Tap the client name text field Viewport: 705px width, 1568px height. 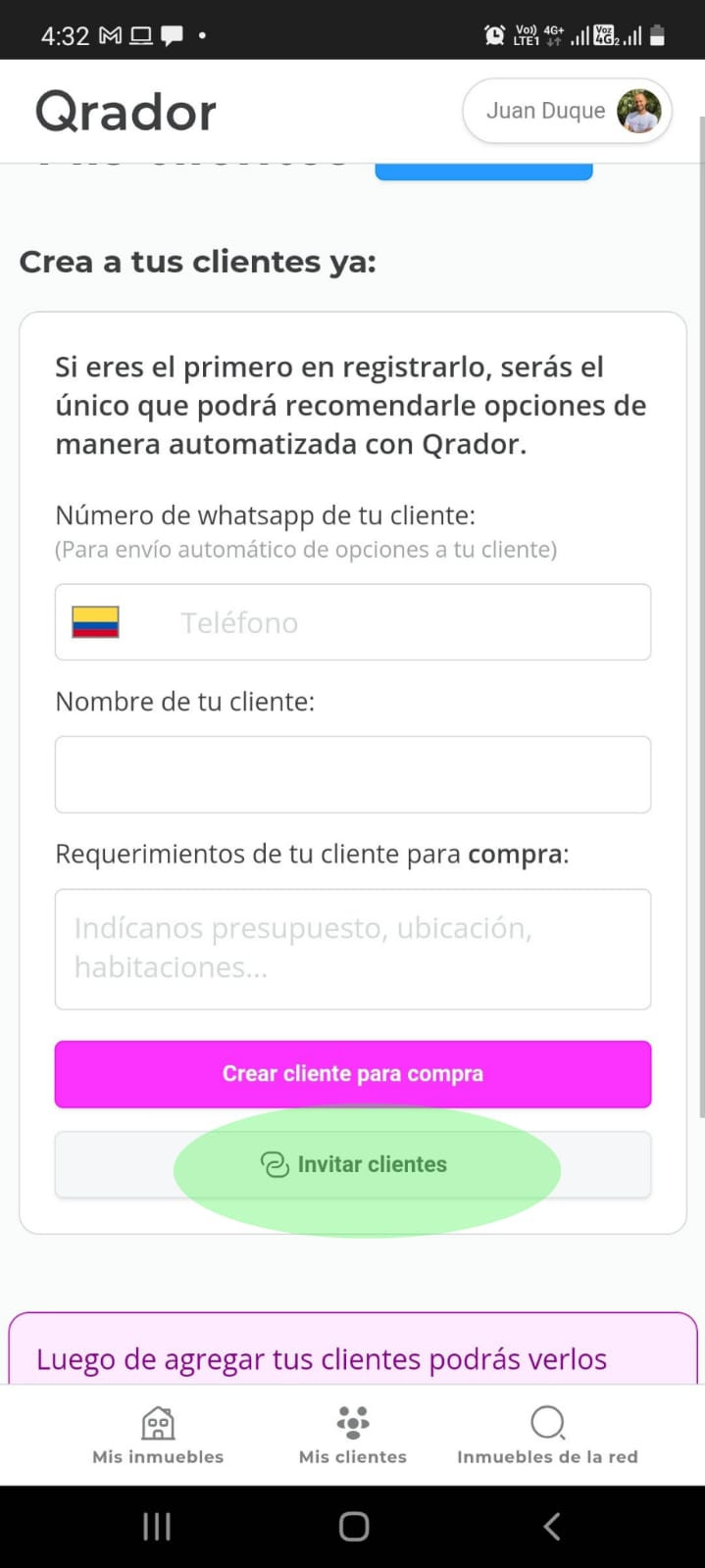[353, 774]
